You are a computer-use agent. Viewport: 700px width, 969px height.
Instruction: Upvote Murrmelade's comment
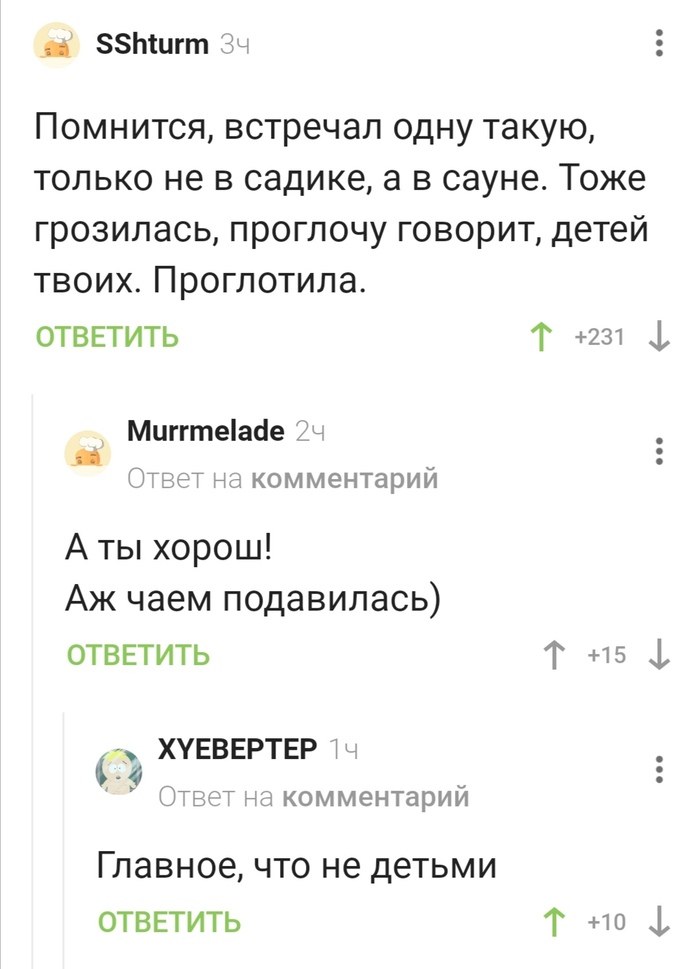coord(554,655)
